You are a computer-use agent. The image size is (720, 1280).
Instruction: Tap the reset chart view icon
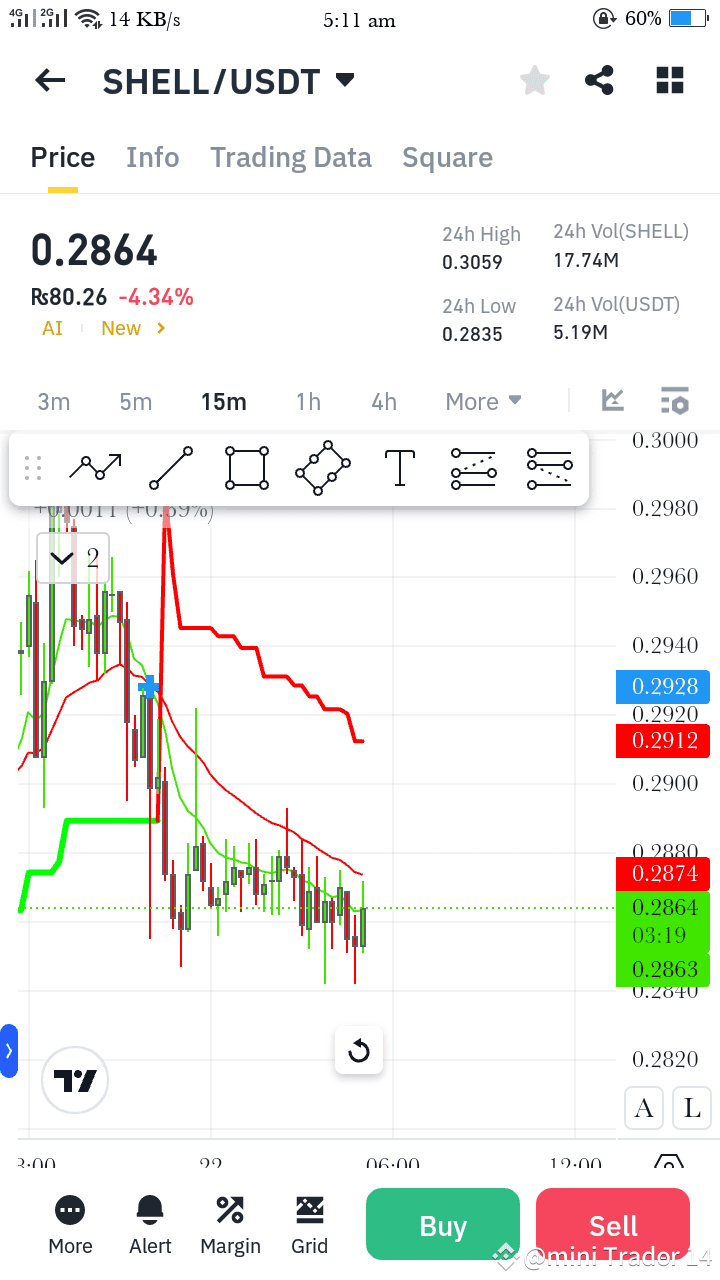tap(358, 1051)
